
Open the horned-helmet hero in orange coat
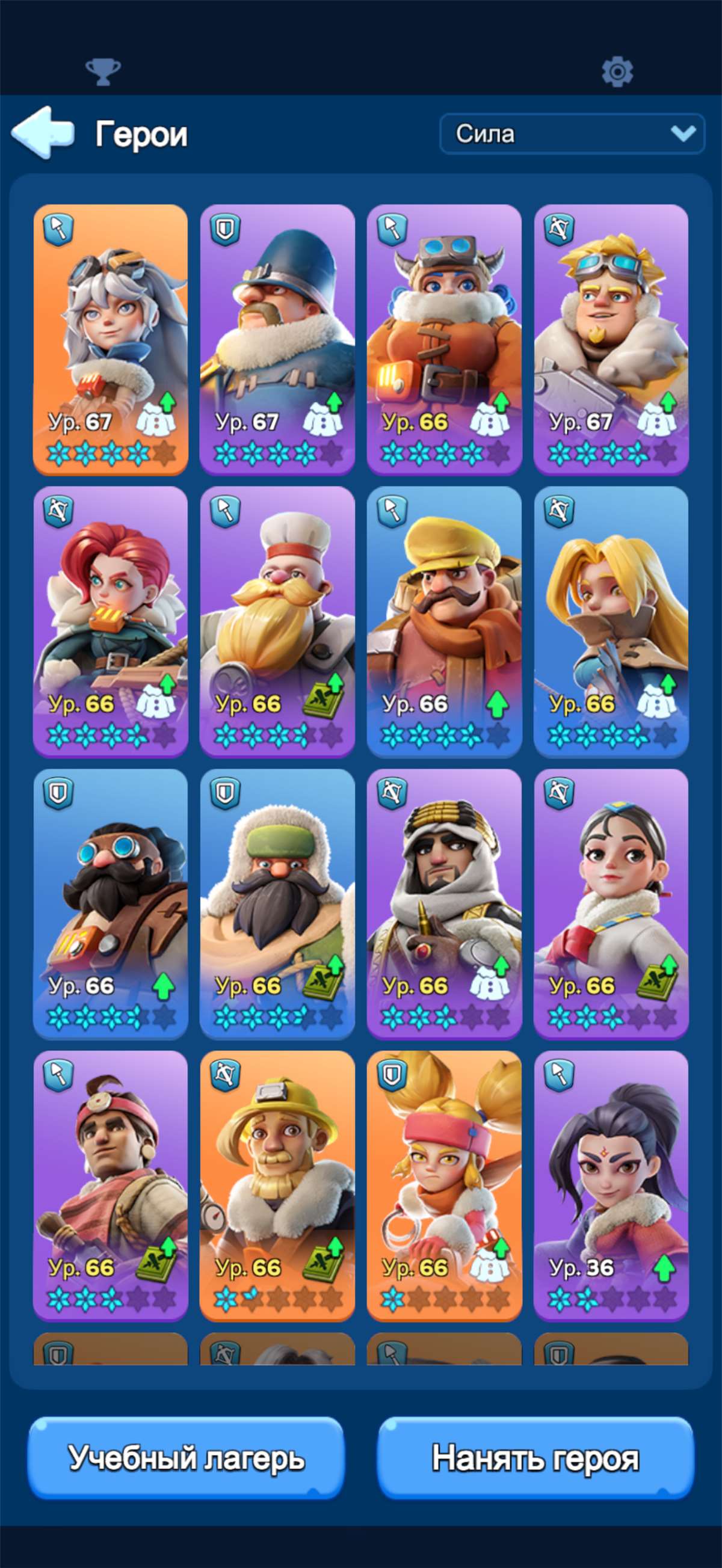click(x=444, y=339)
